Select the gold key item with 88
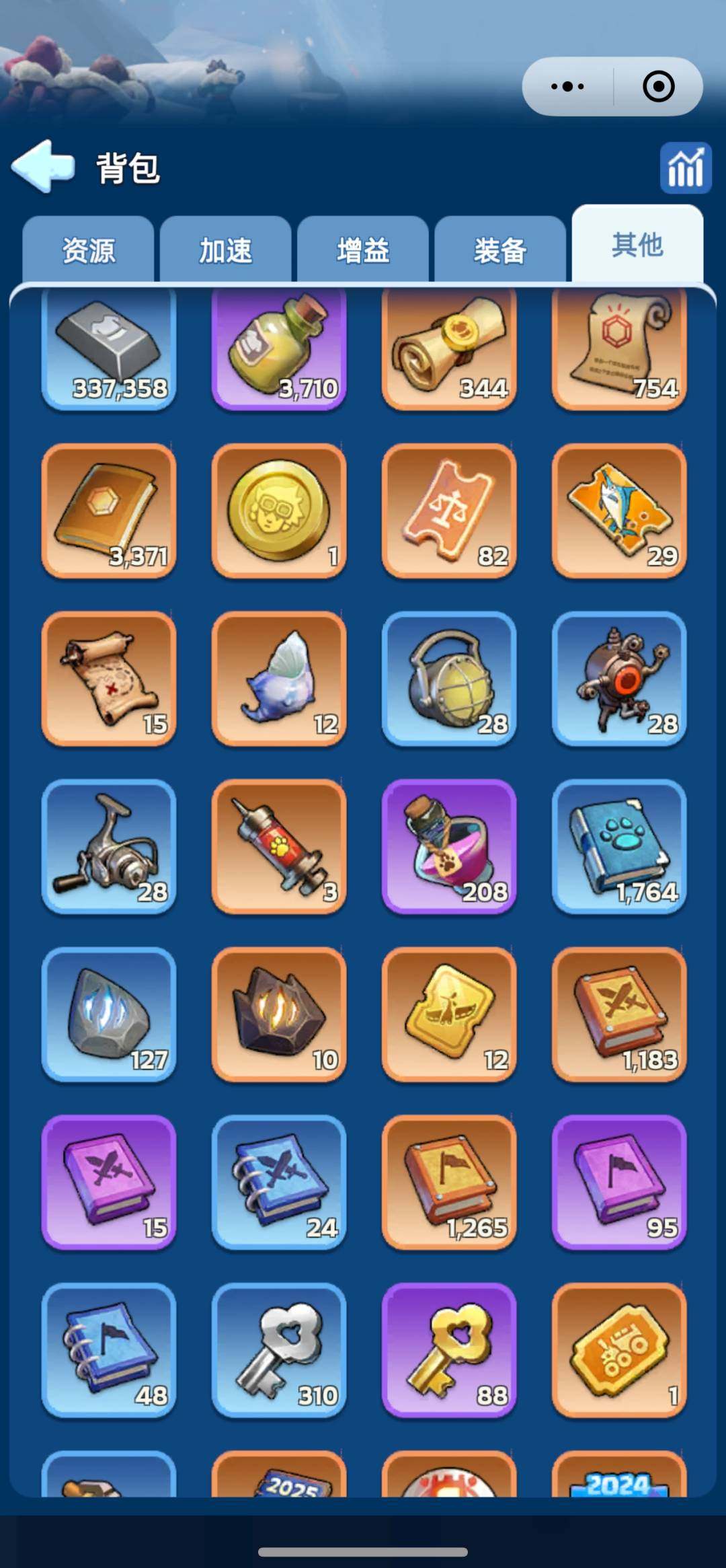 [x=449, y=1350]
